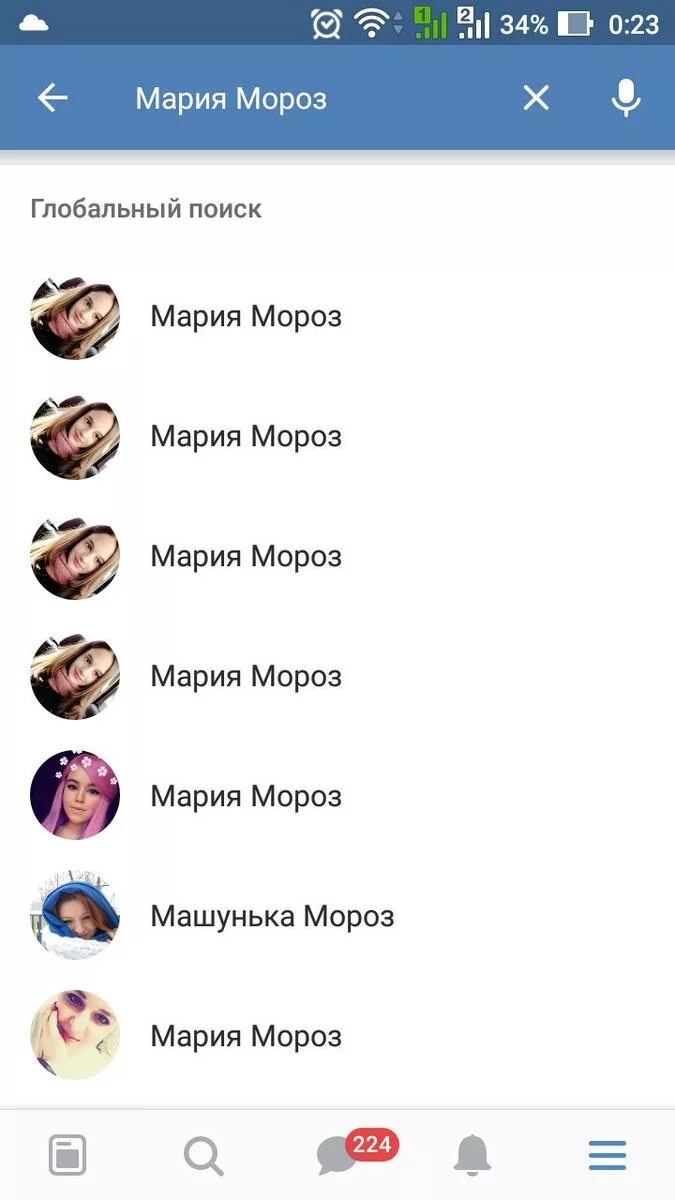
Task: Switch to the news feed tab
Action: point(68,1156)
